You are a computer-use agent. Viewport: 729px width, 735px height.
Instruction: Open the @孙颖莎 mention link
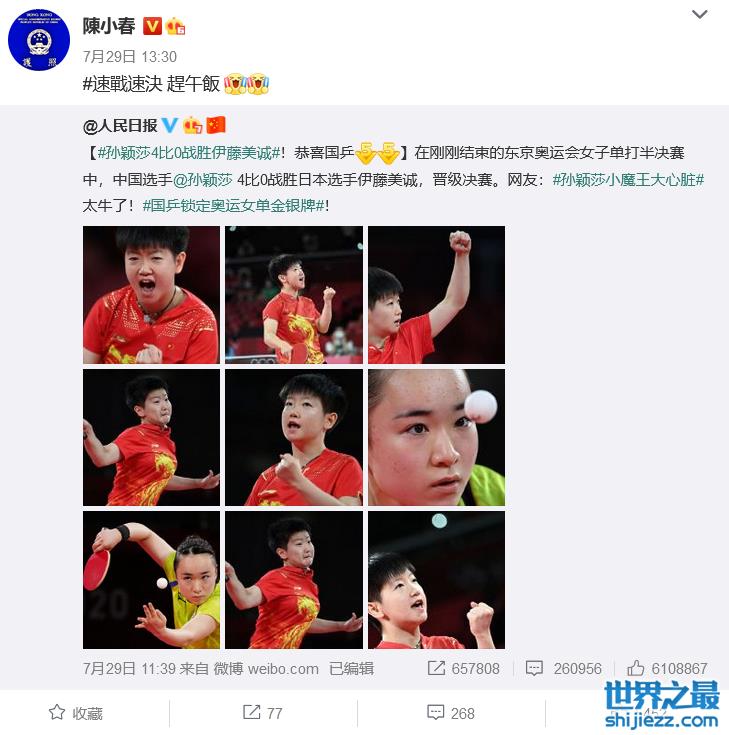pos(203,180)
